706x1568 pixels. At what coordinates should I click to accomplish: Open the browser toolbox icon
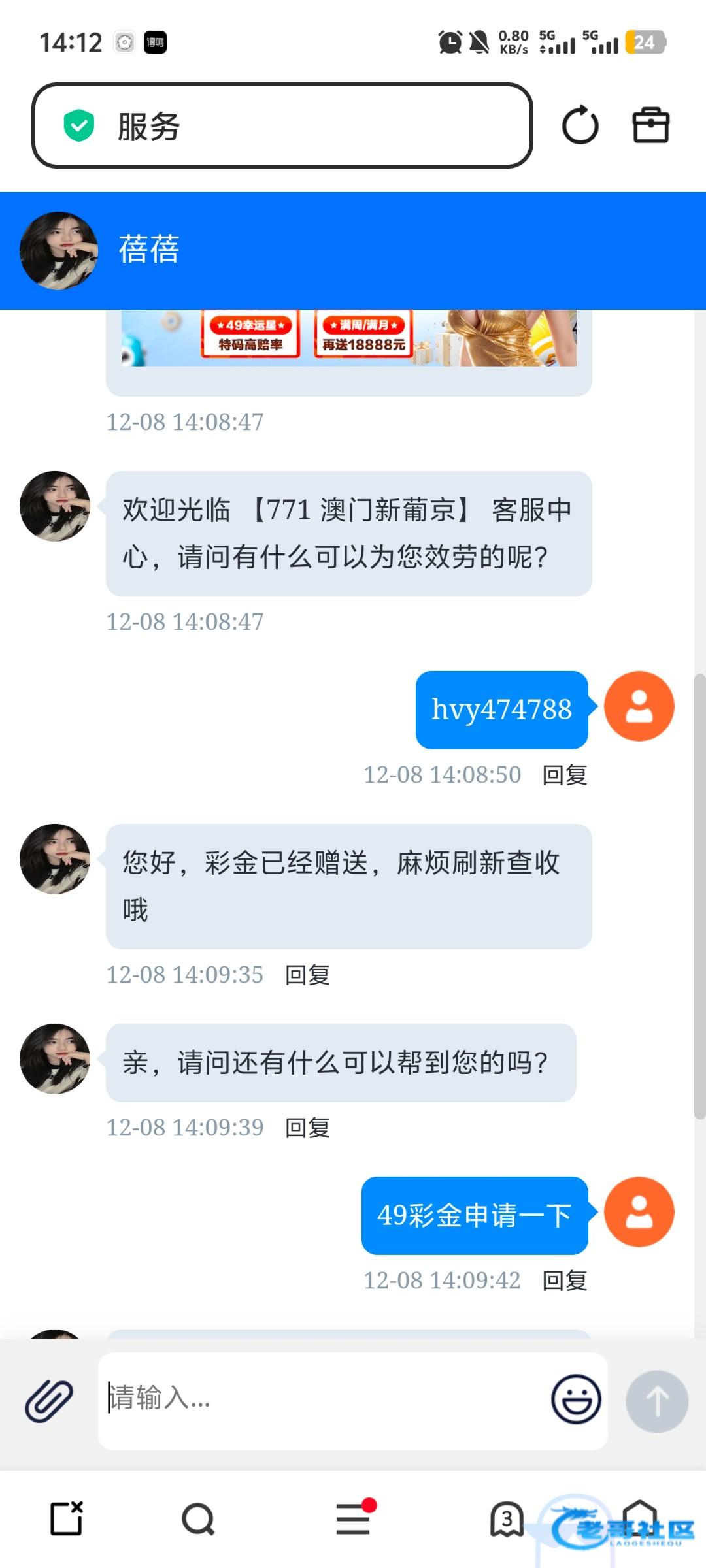(x=650, y=125)
